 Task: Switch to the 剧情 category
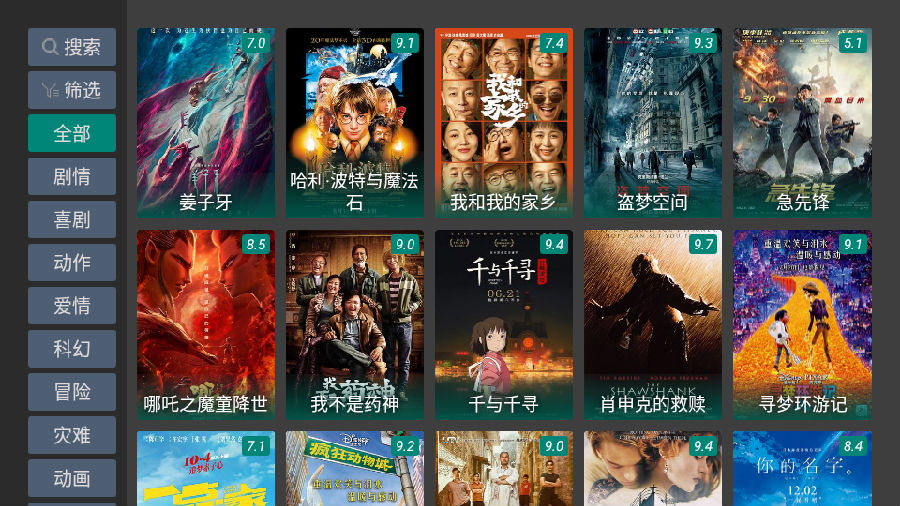pos(72,176)
